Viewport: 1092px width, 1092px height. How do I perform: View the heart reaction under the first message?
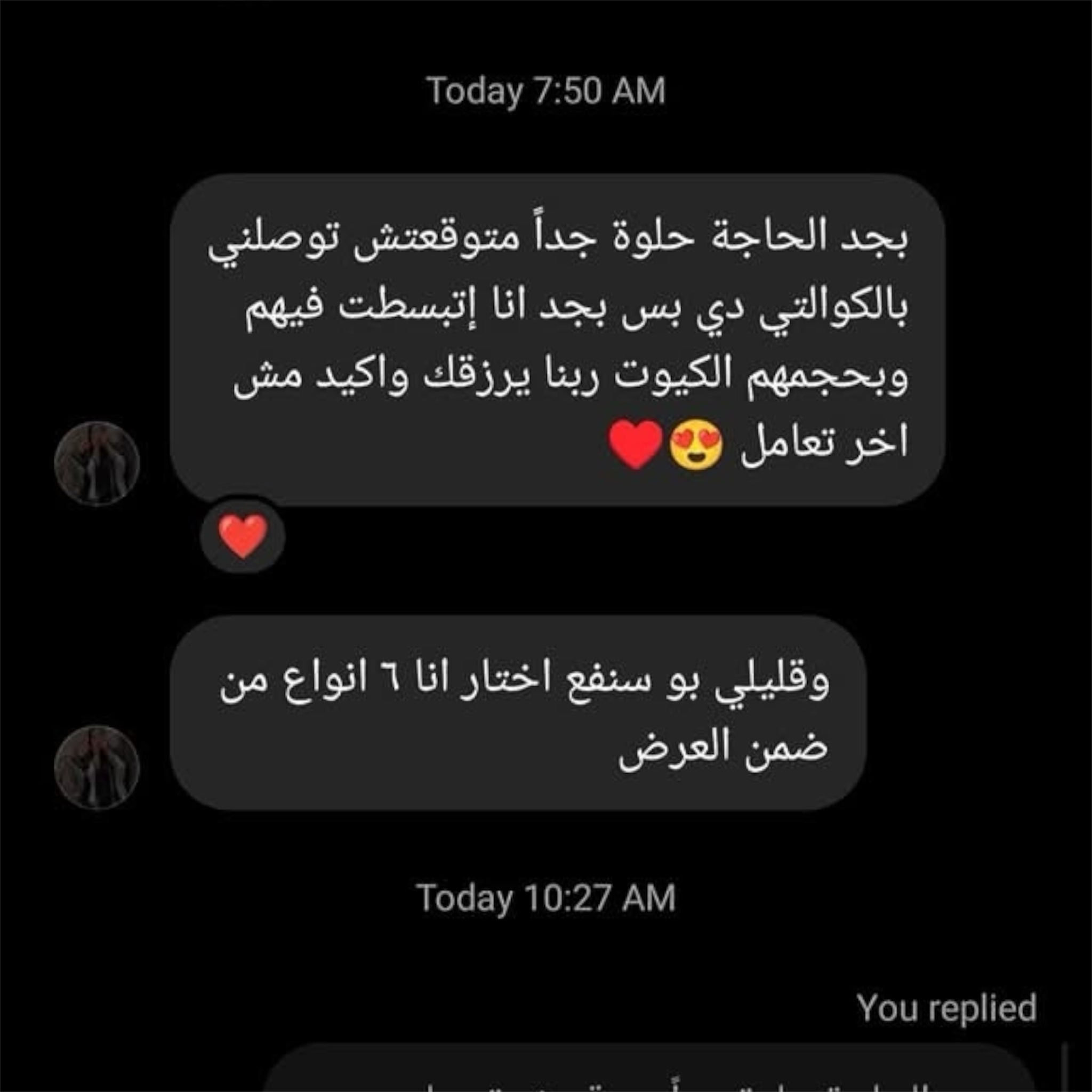[x=243, y=535]
